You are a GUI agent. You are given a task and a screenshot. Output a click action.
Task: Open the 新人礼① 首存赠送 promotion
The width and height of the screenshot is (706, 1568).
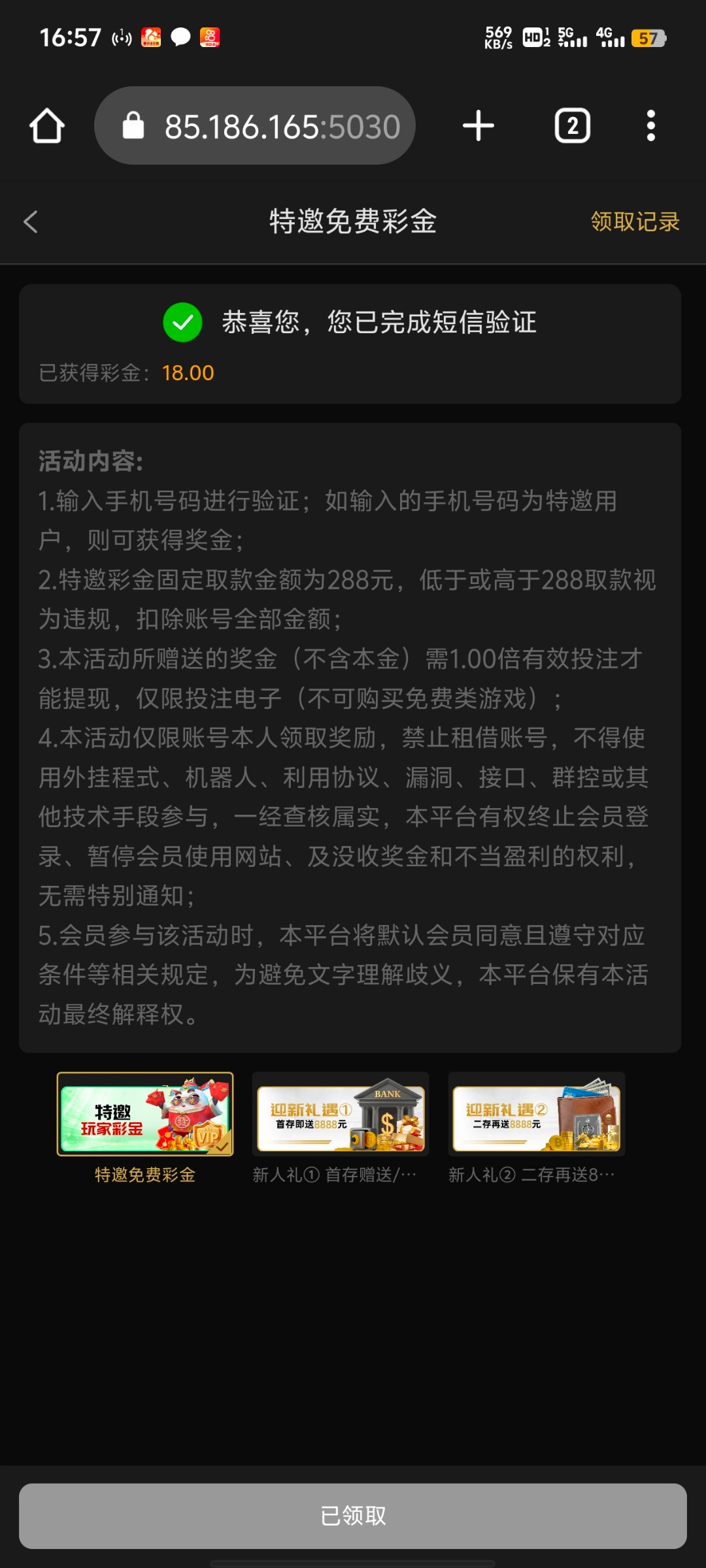point(341,1115)
